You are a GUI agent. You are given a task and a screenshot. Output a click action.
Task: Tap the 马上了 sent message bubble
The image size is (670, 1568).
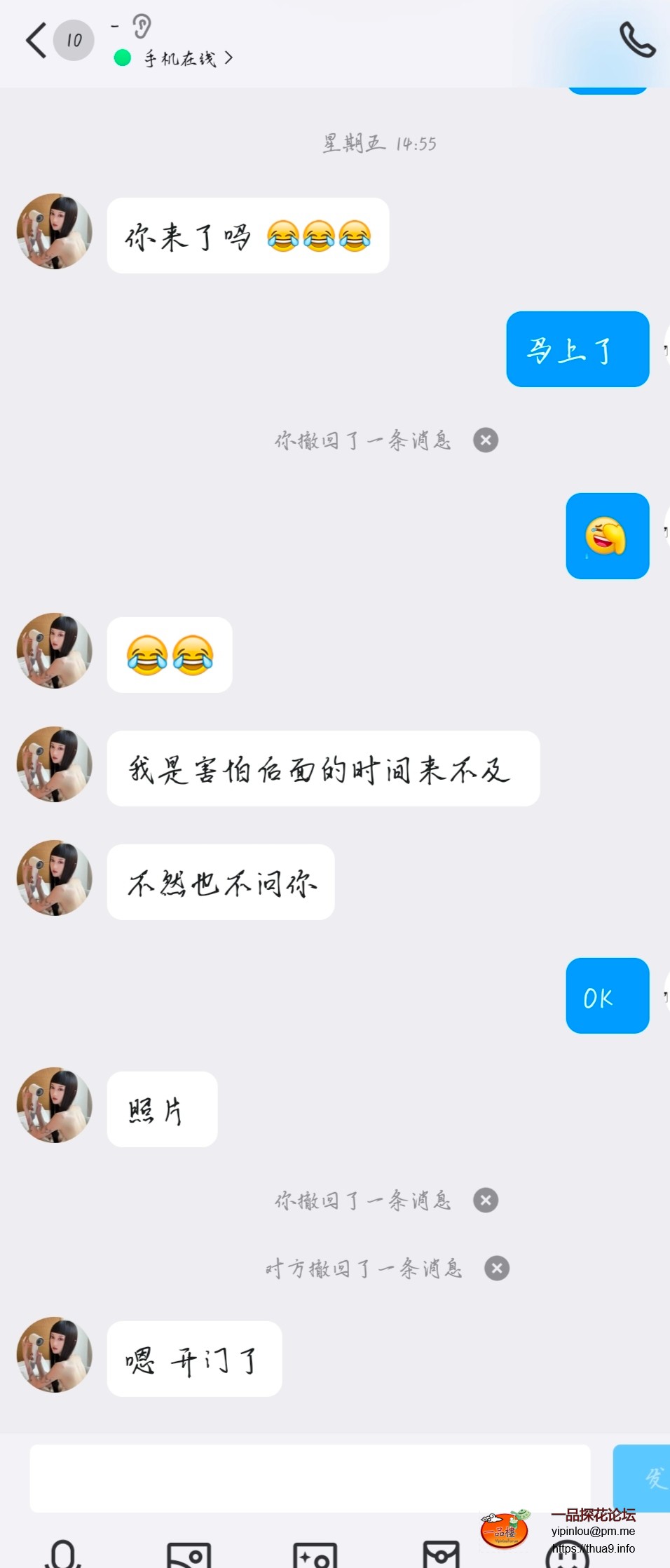pos(577,349)
